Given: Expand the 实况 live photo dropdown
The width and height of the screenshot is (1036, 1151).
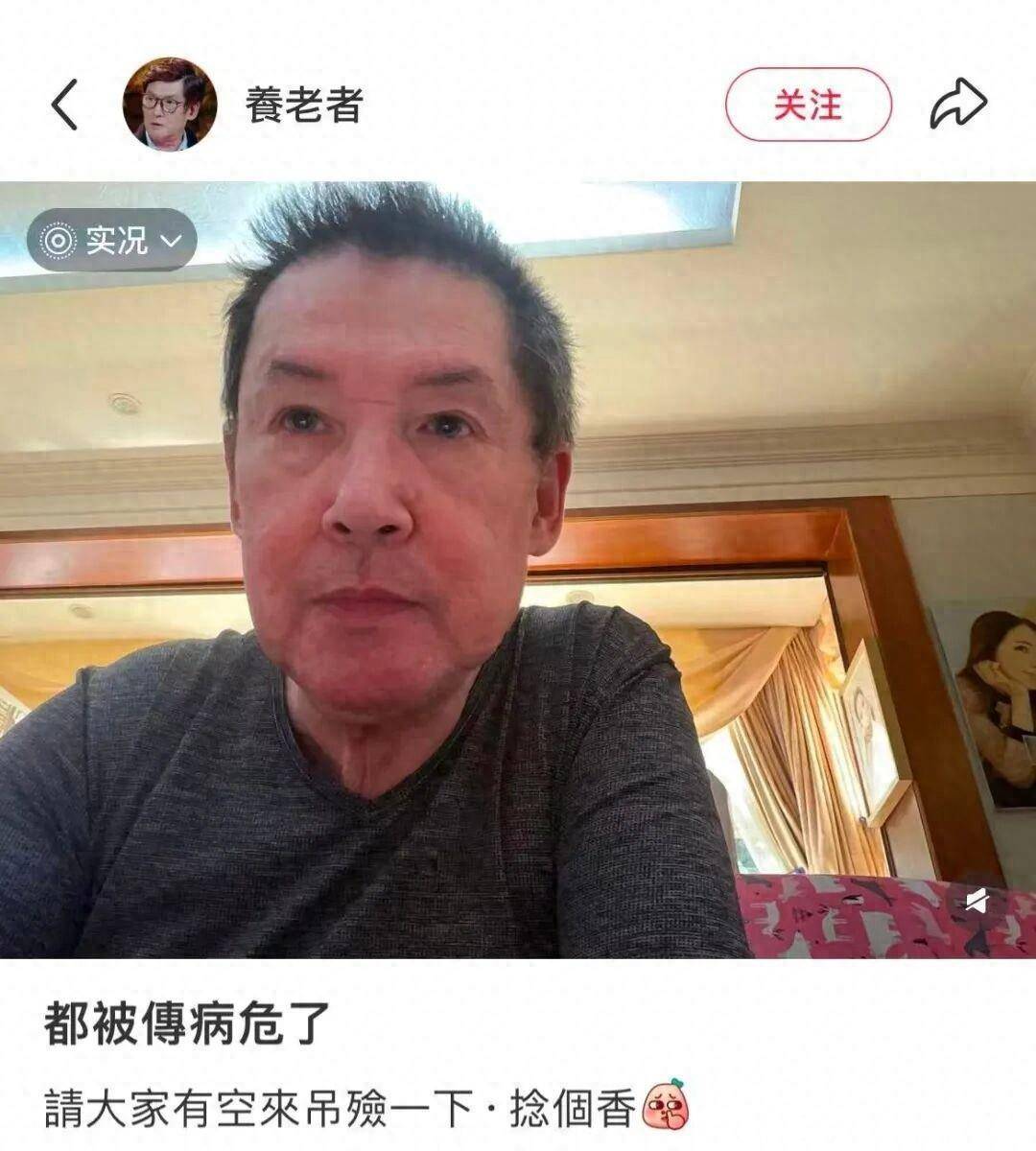Looking at the screenshot, I should point(112,240).
